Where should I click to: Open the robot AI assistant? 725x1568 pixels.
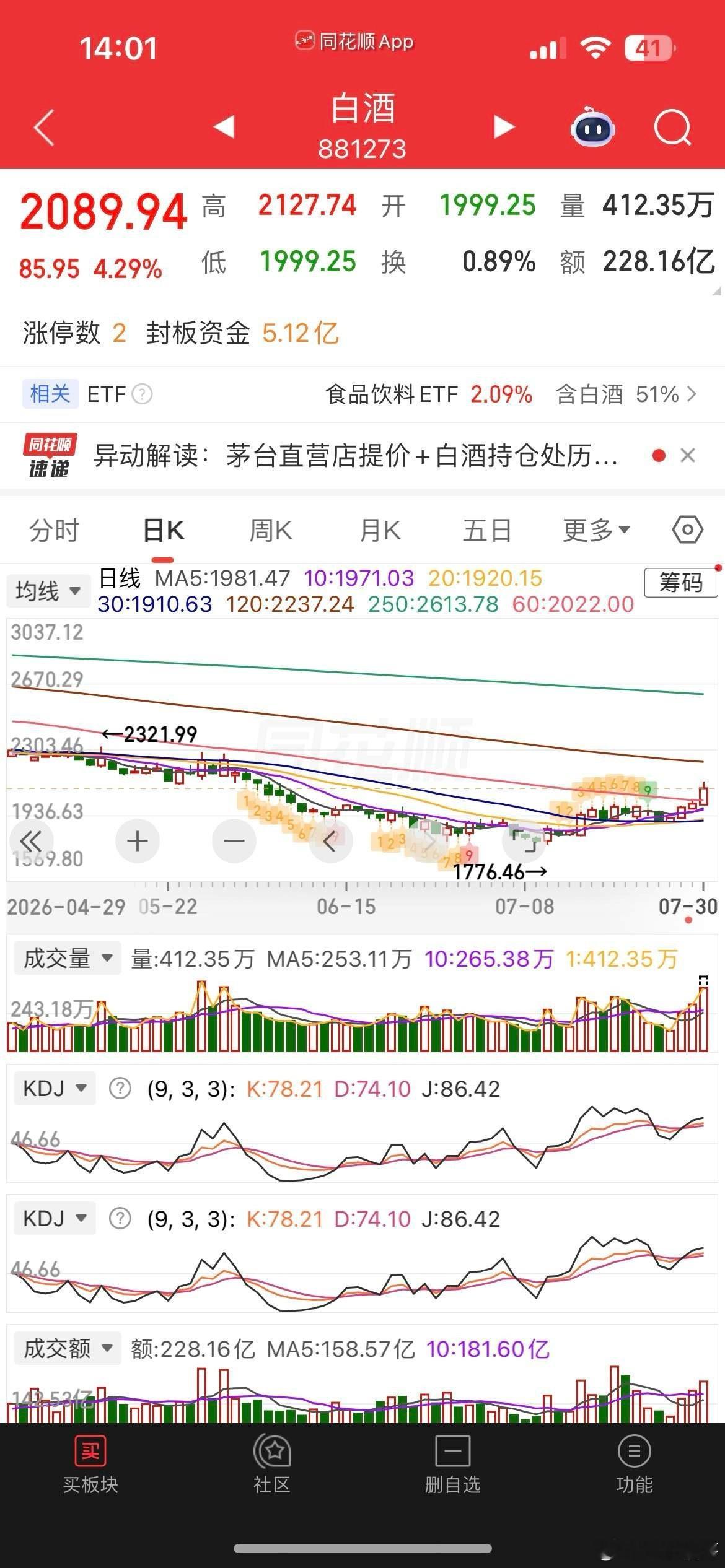click(x=592, y=126)
